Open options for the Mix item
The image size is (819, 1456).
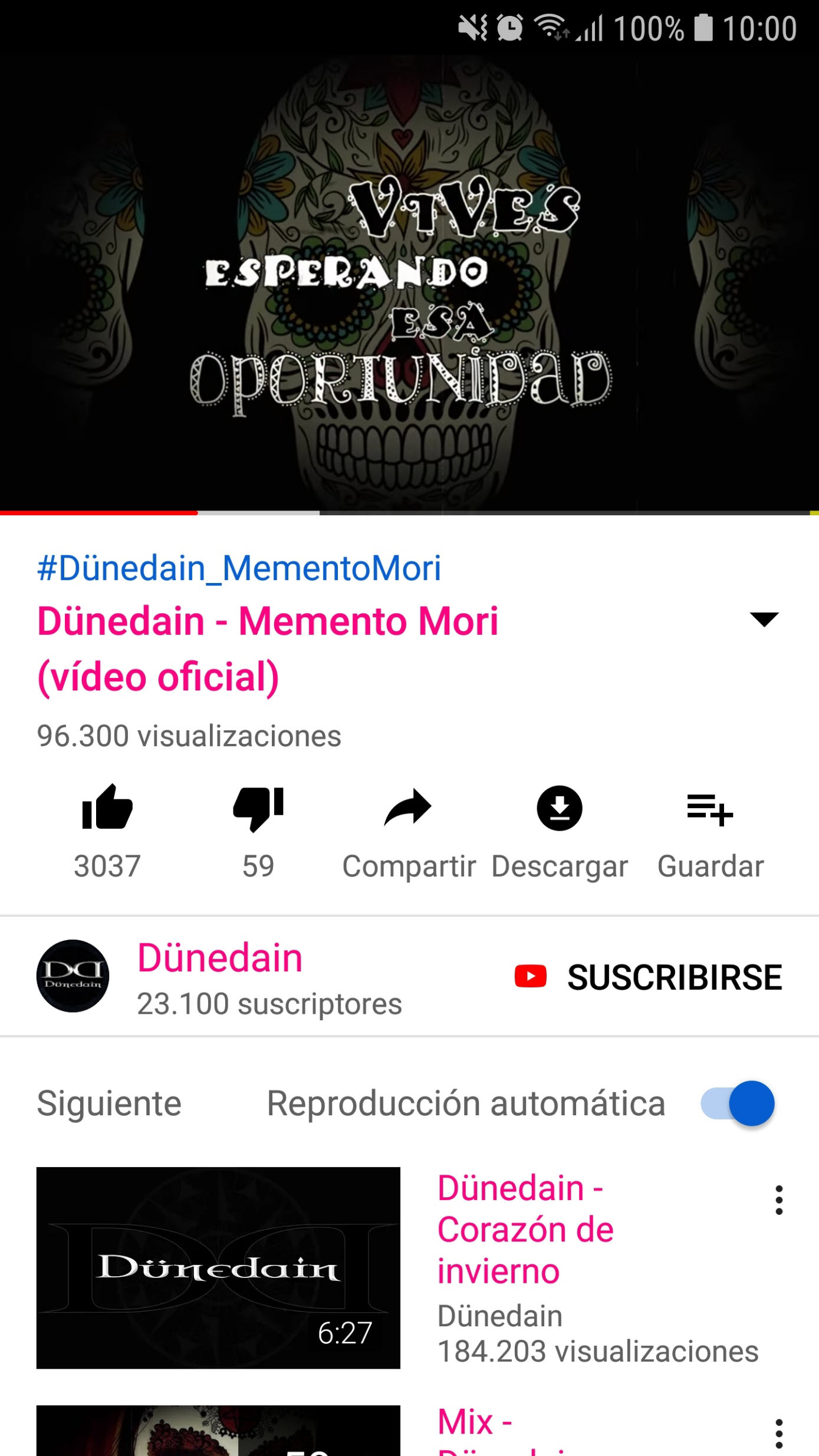pos(779,1433)
